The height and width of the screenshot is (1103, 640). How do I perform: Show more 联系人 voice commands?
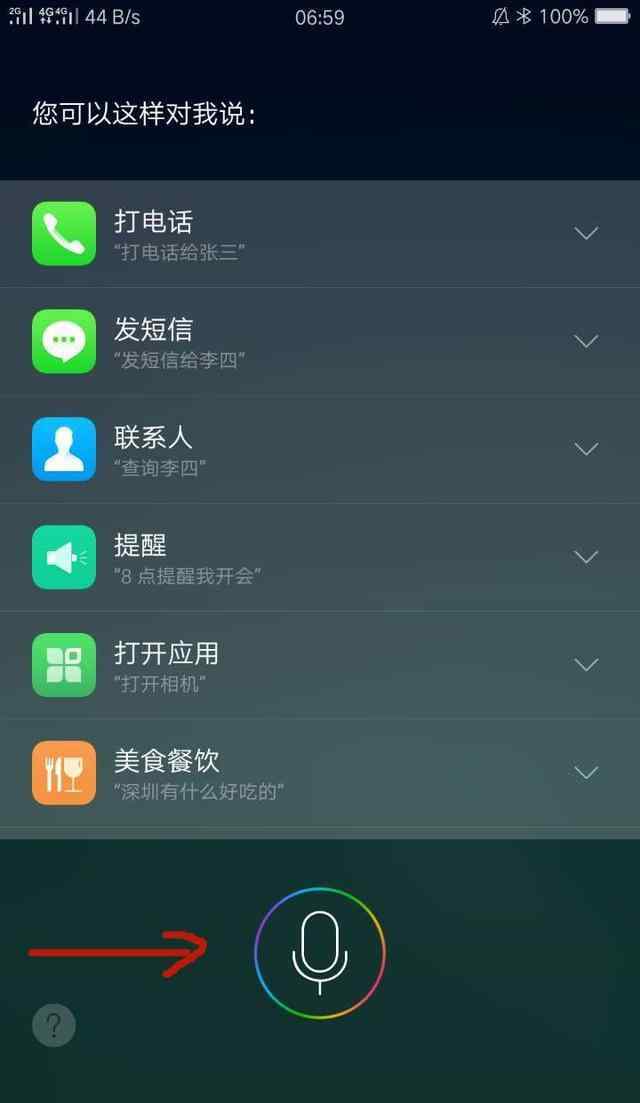320,449
